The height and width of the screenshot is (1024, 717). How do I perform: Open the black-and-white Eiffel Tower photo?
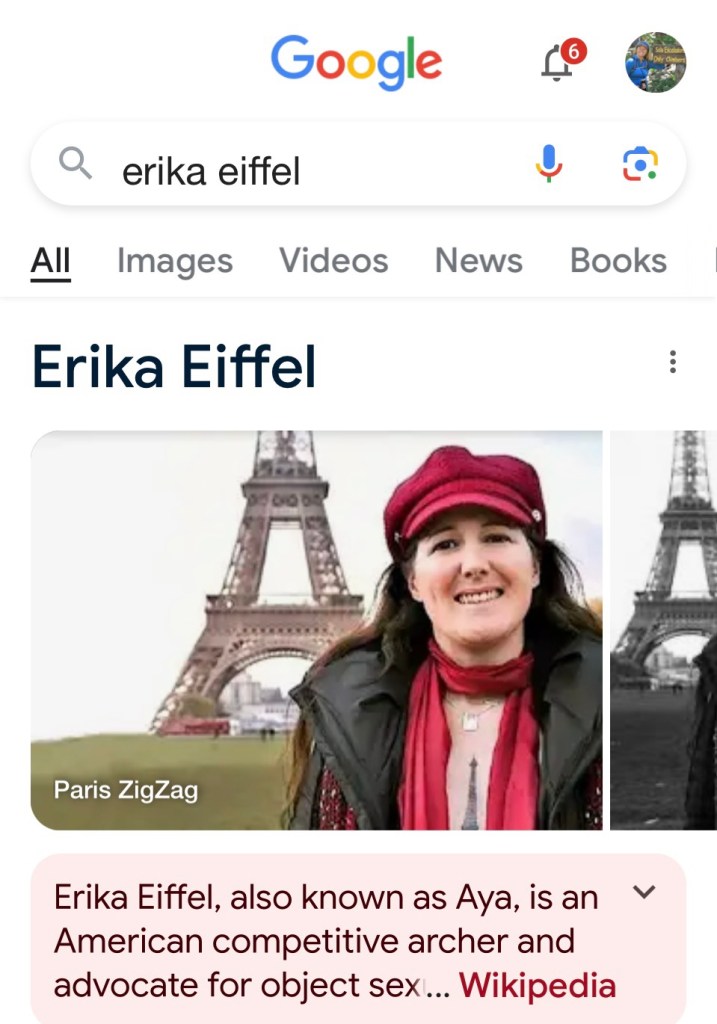tap(664, 630)
